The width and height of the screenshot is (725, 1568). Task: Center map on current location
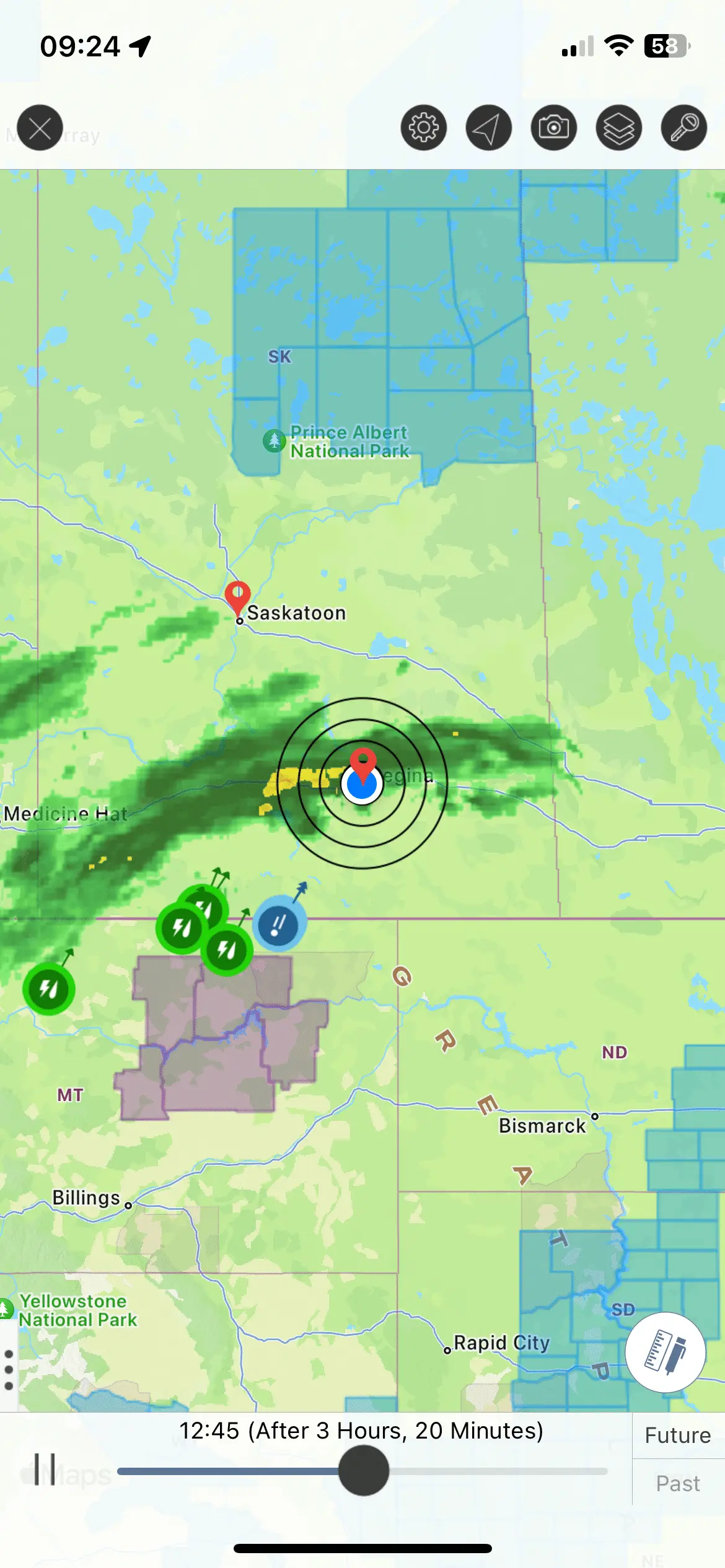click(x=489, y=128)
